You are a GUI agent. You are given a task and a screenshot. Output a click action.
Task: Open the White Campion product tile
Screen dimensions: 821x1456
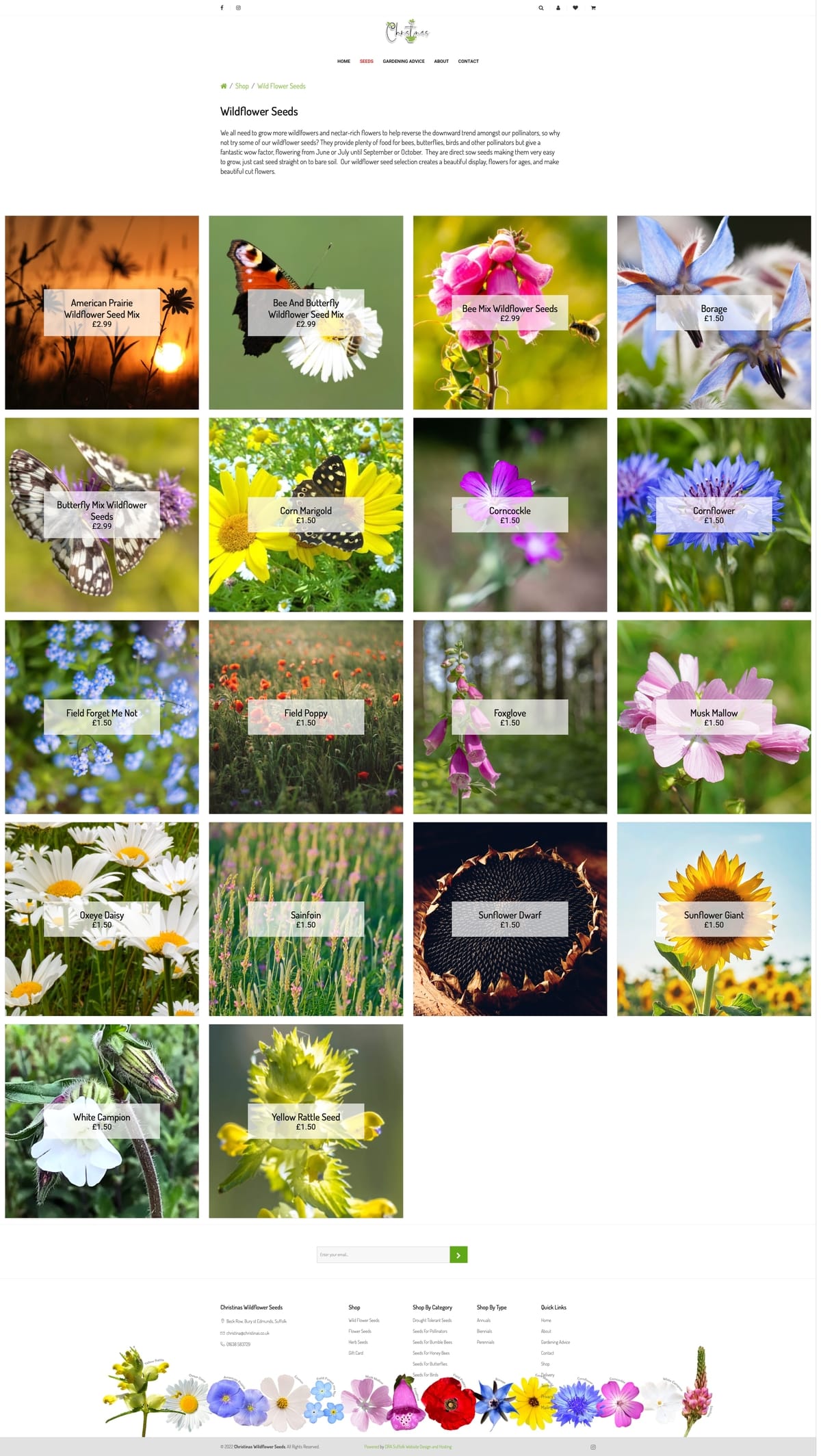(x=102, y=1121)
